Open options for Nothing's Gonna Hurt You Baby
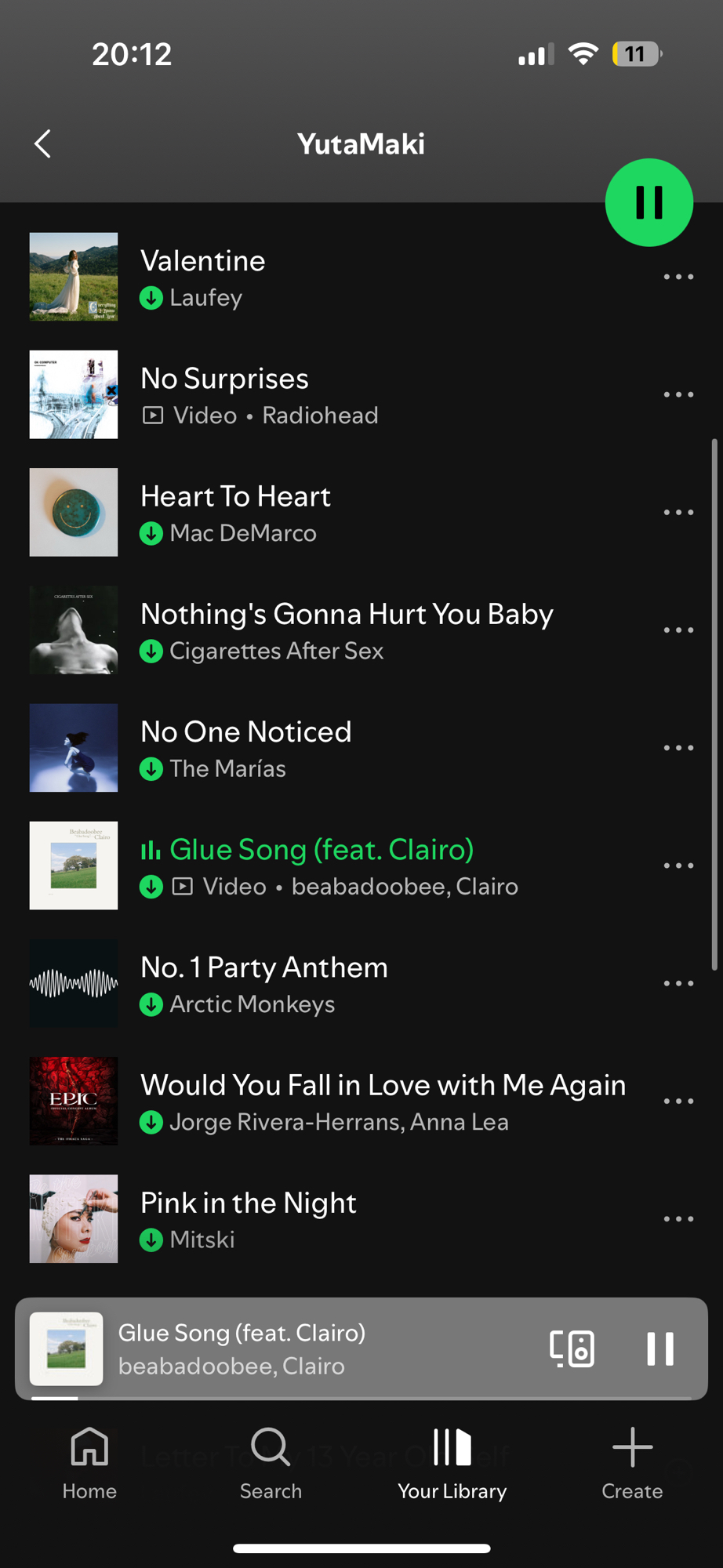The height and width of the screenshot is (1568, 723). 678,630
